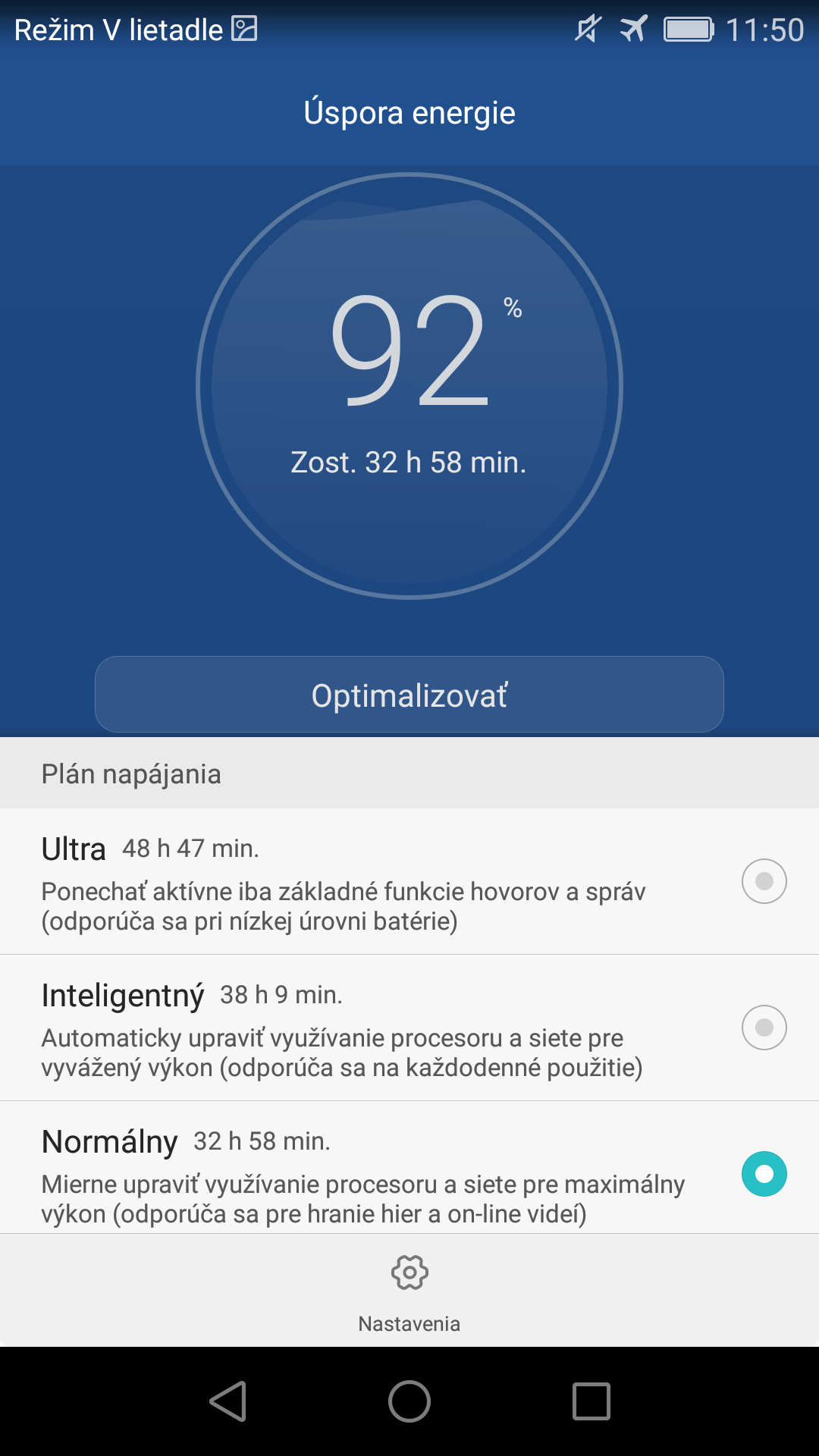
Task: Select the Ultra power plan
Action: tap(409, 881)
